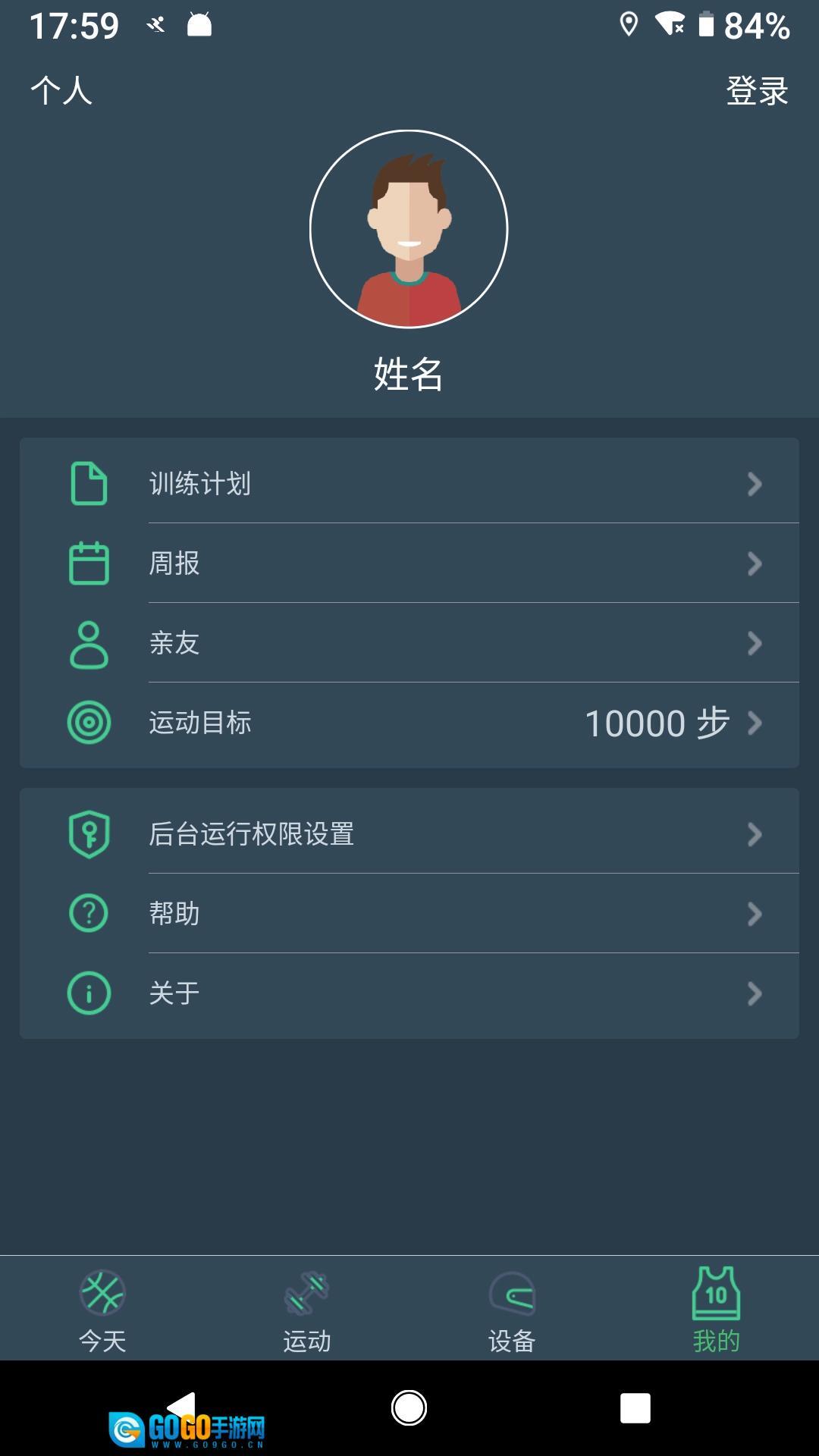Viewport: 819px width, 1456px height.
Task: Tap the 登录 login button
Action: pyautogui.click(x=757, y=91)
